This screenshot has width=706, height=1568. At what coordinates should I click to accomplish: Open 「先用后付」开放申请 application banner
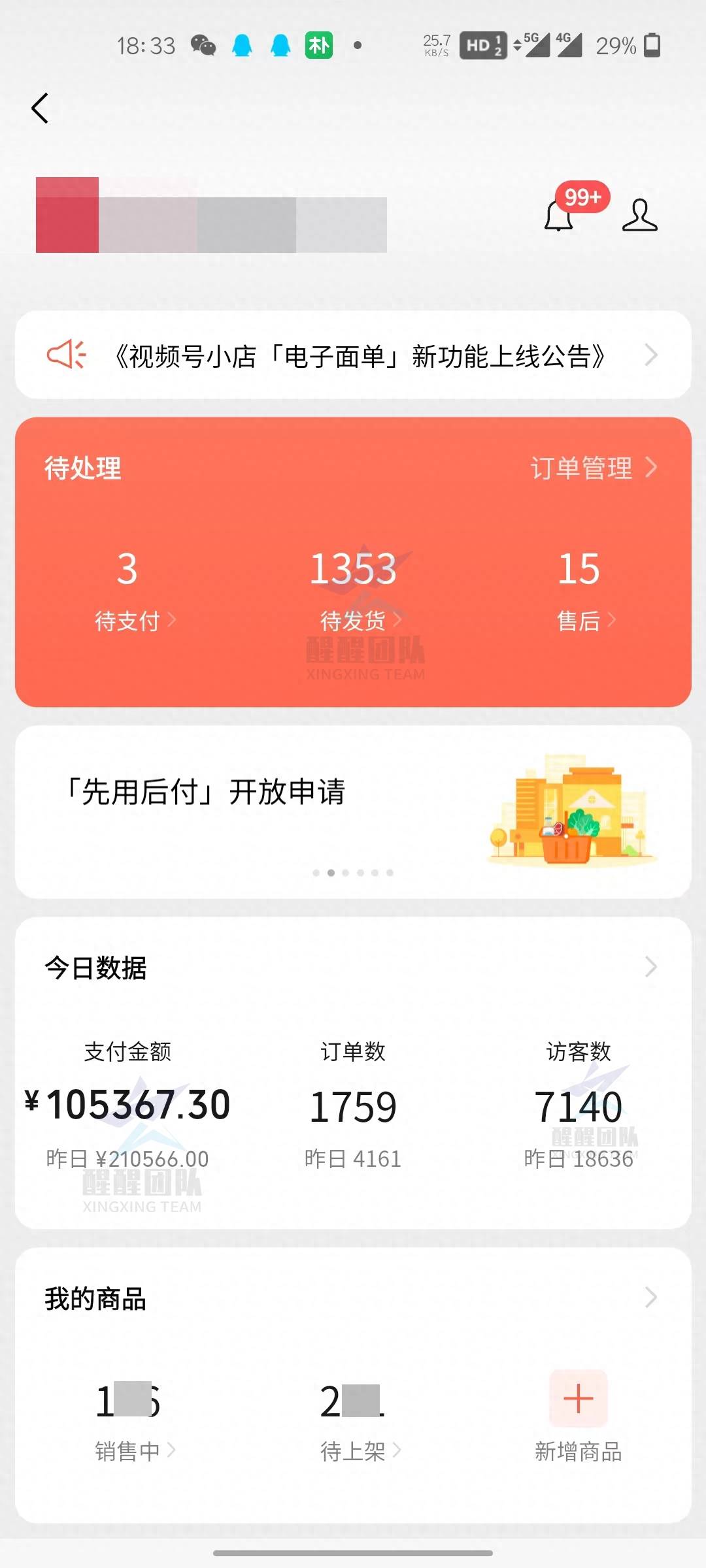coord(206,793)
